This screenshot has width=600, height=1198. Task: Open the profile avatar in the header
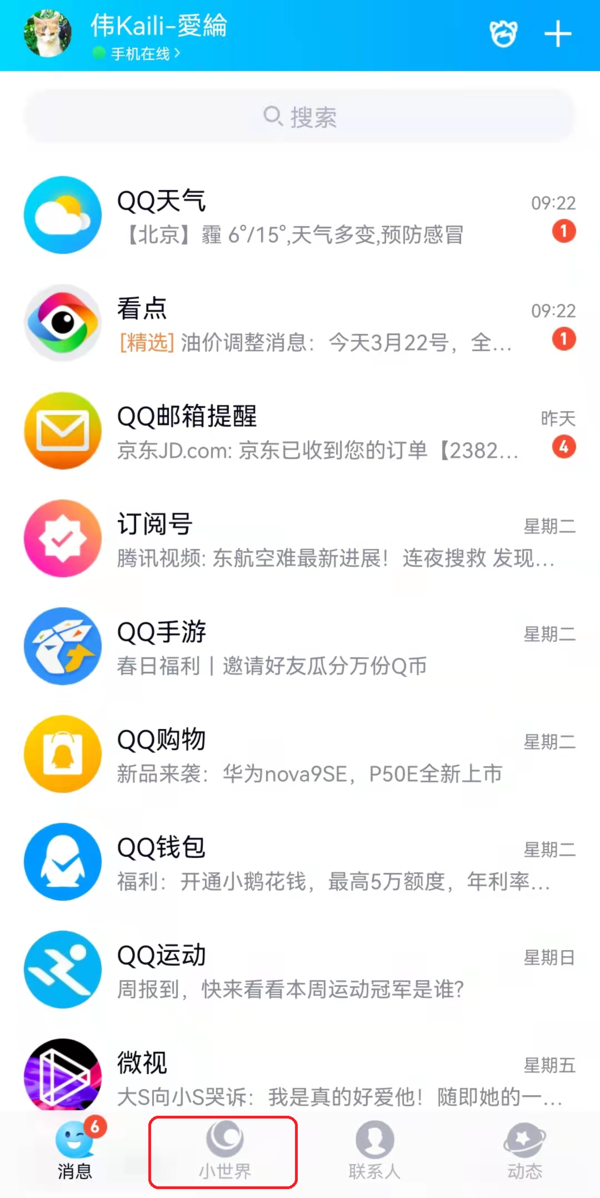coord(48,34)
